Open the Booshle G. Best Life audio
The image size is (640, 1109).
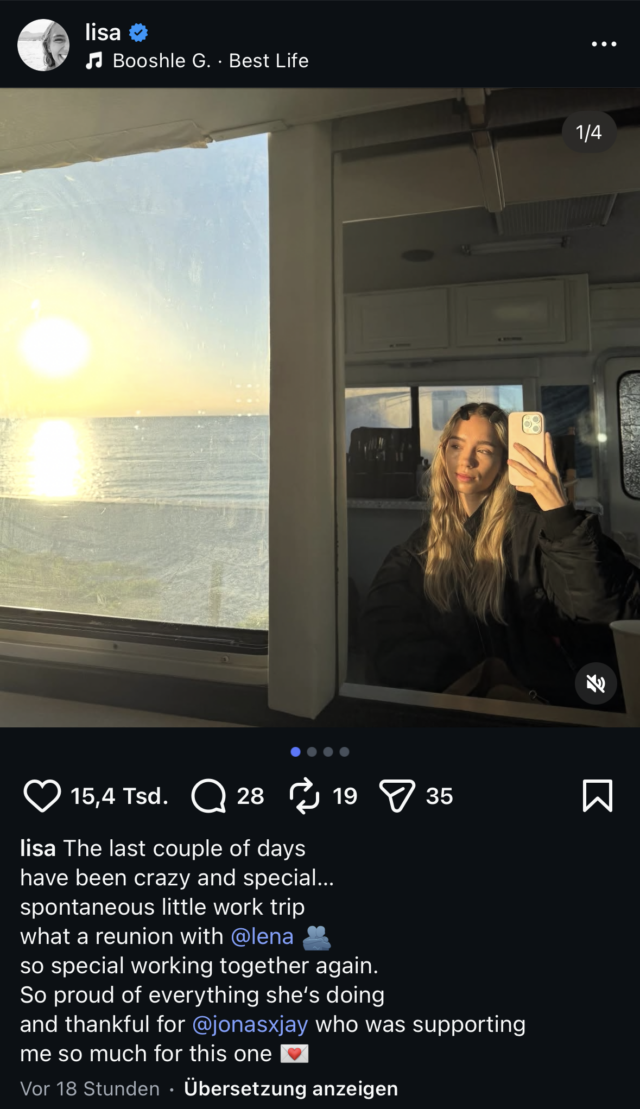click(x=197, y=61)
